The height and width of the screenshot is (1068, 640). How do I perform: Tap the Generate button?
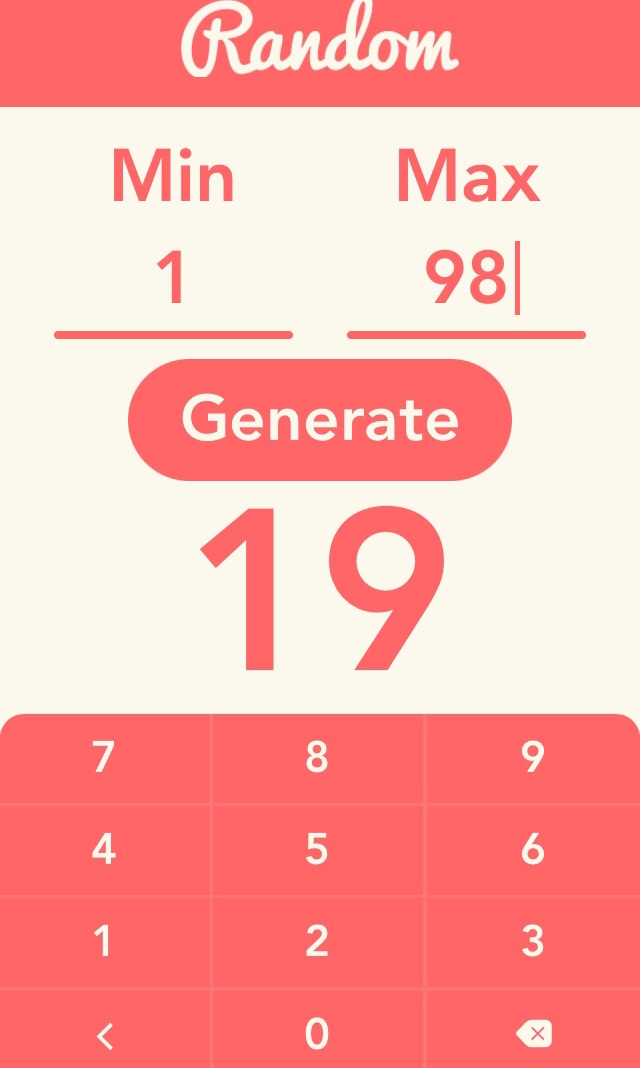[x=320, y=419]
